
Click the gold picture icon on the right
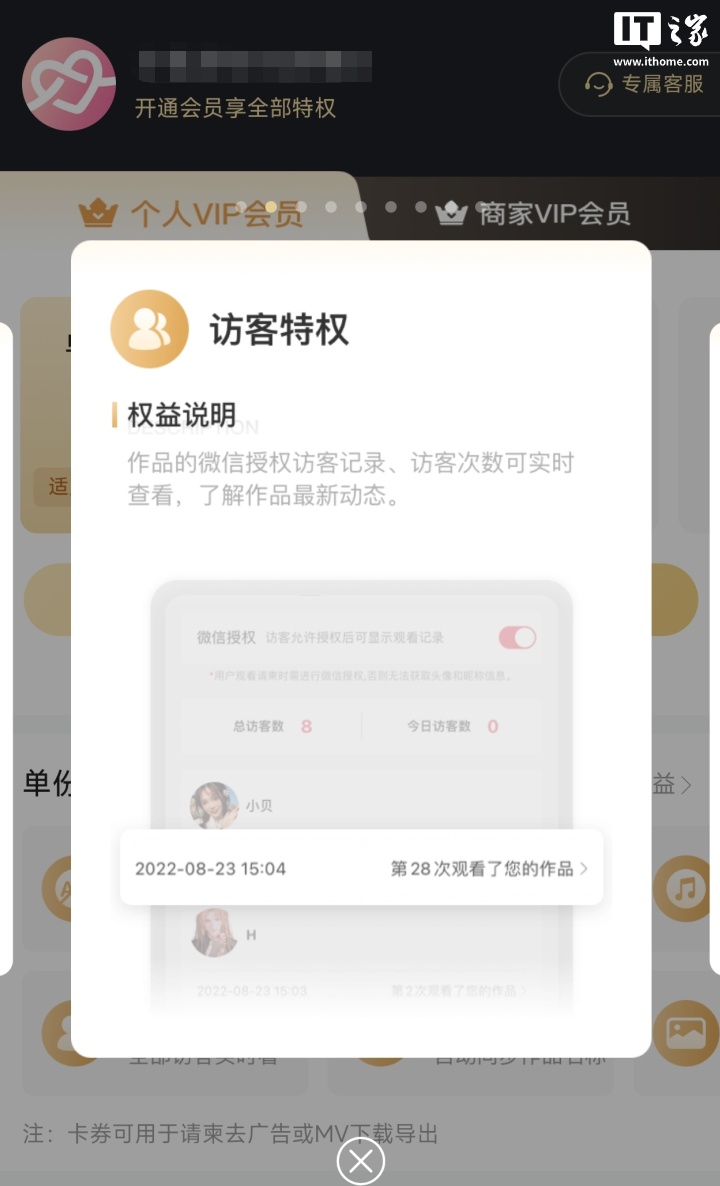coord(684,1030)
